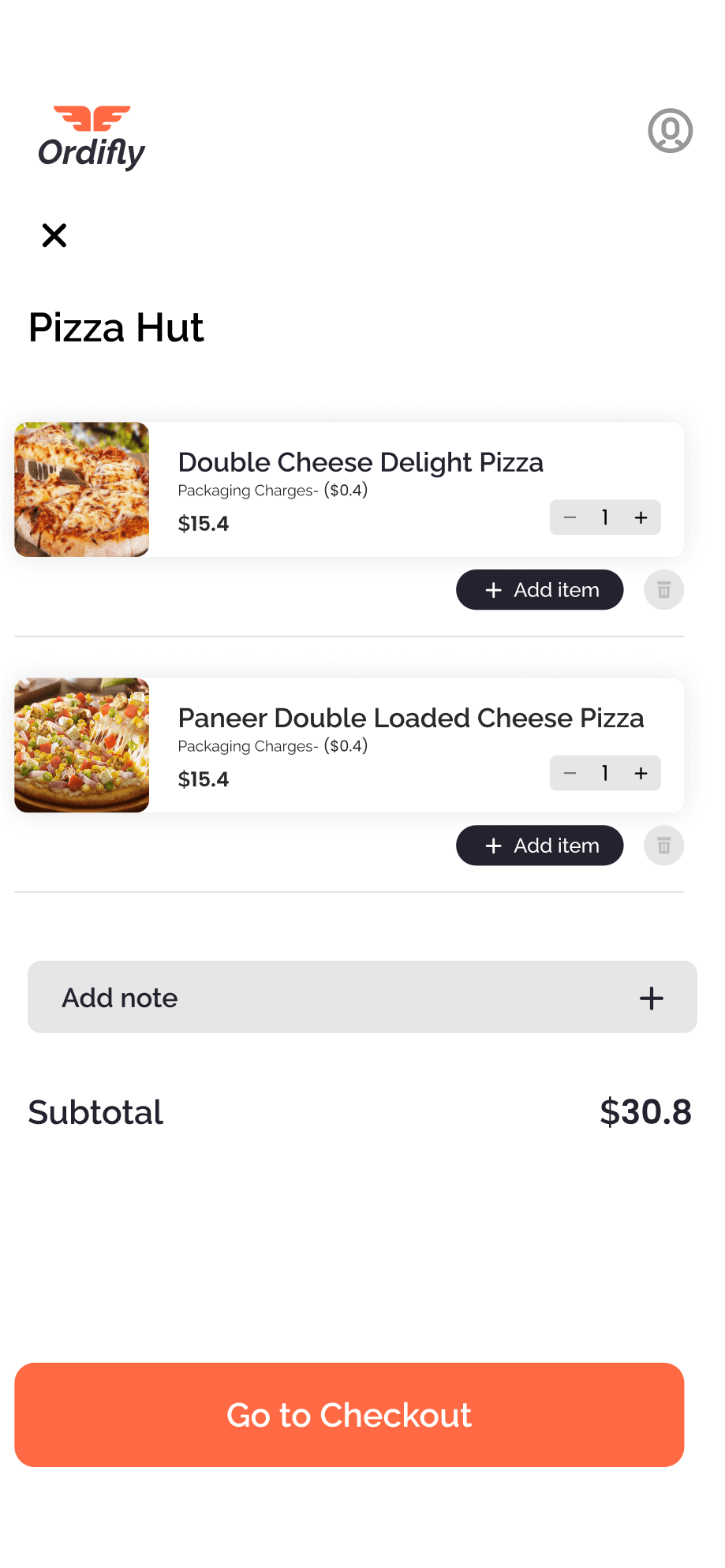This screenshot has height=1568, width=725.
Task: Increase Paneer Double Loaded Cheese Pizza quantity
Action: pos(641,773)
